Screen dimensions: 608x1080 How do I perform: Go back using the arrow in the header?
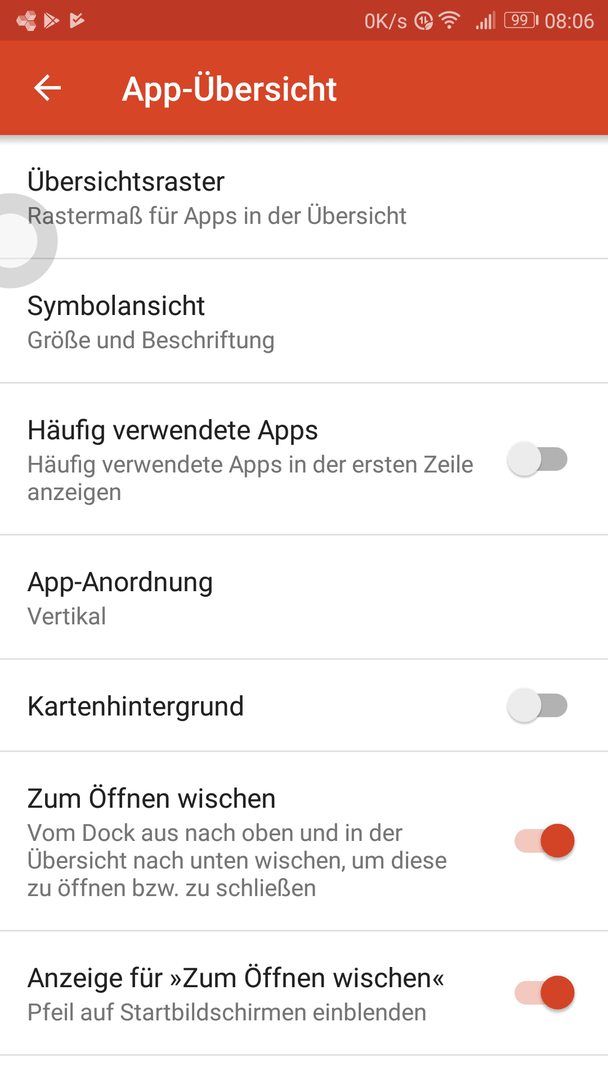[48, 88]
